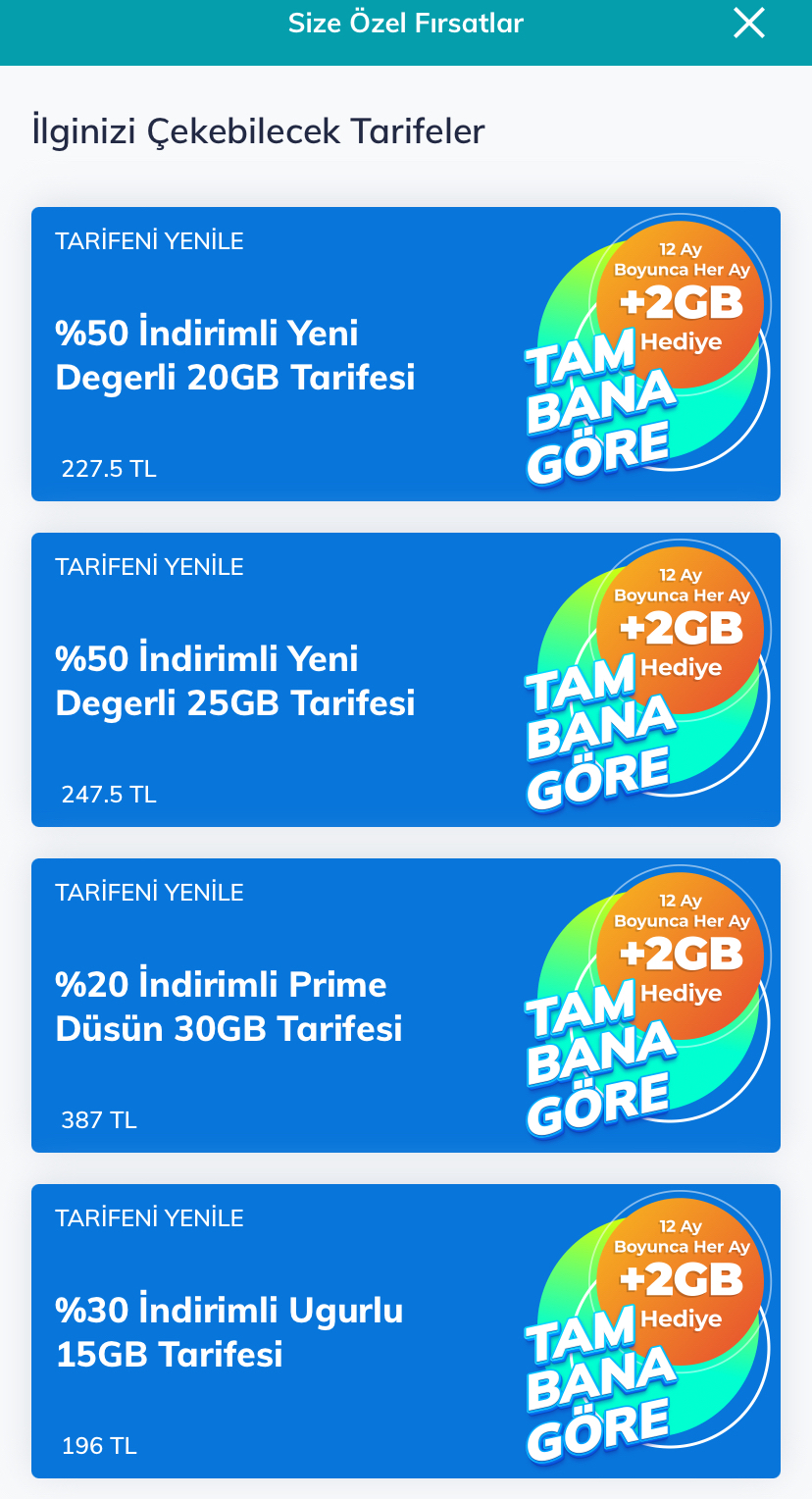Choose the Ugurlu 15GB tariff card
The width and height of the screenshot is (812, 1499).
[406, 1331]
